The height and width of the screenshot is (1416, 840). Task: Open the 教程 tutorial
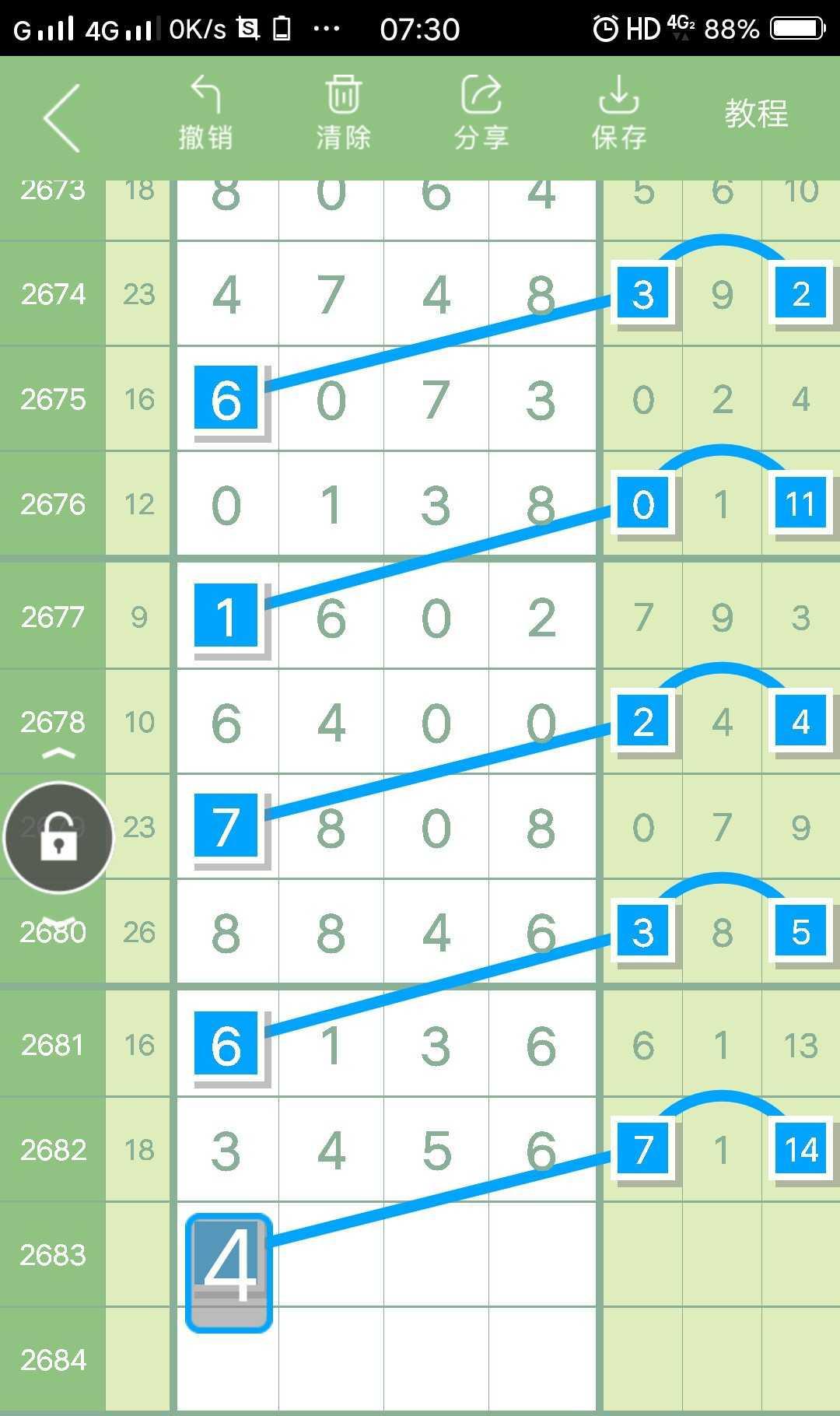(x=756, y=114)
